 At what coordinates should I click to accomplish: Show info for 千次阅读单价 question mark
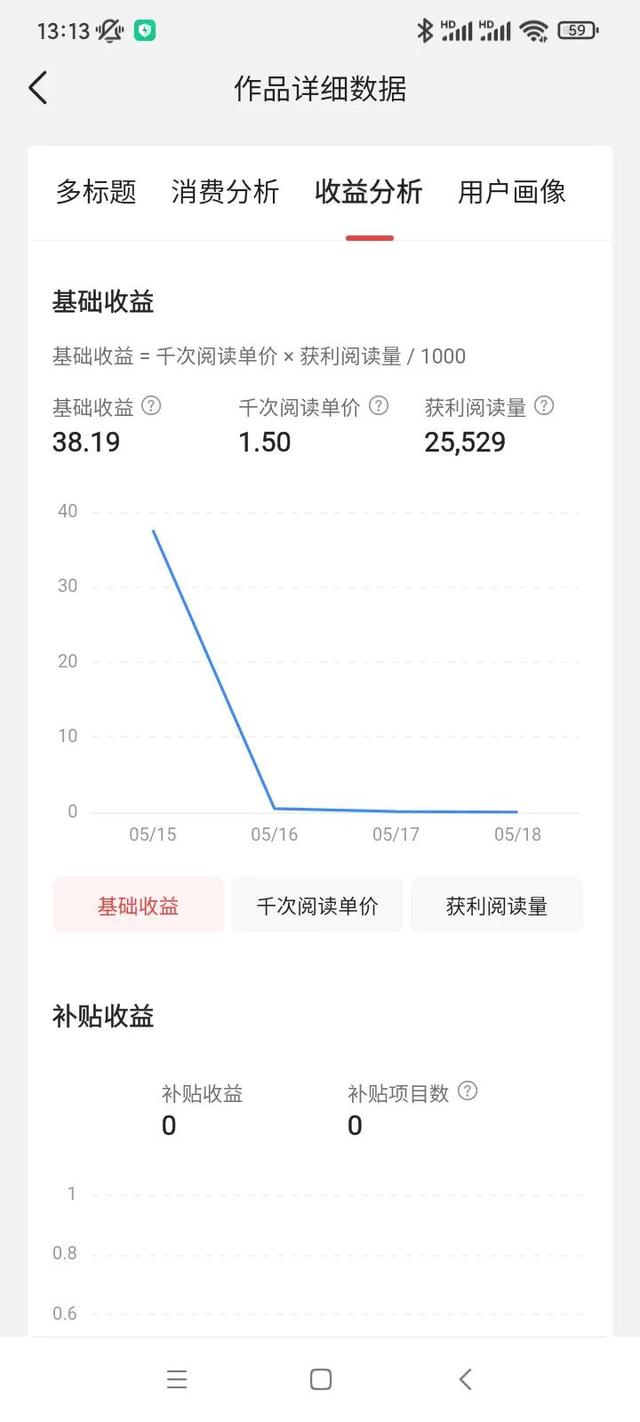378,406
